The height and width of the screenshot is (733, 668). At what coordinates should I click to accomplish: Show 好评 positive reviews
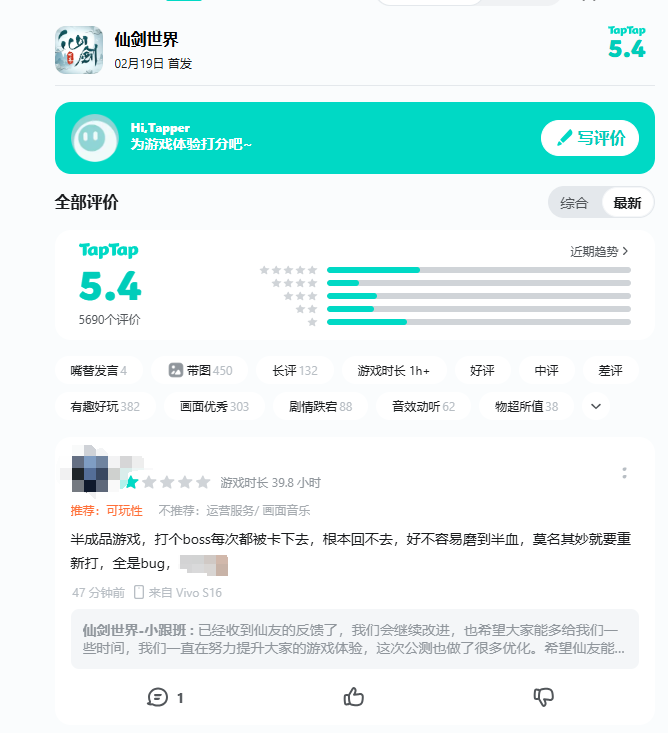tap(482, 370)
